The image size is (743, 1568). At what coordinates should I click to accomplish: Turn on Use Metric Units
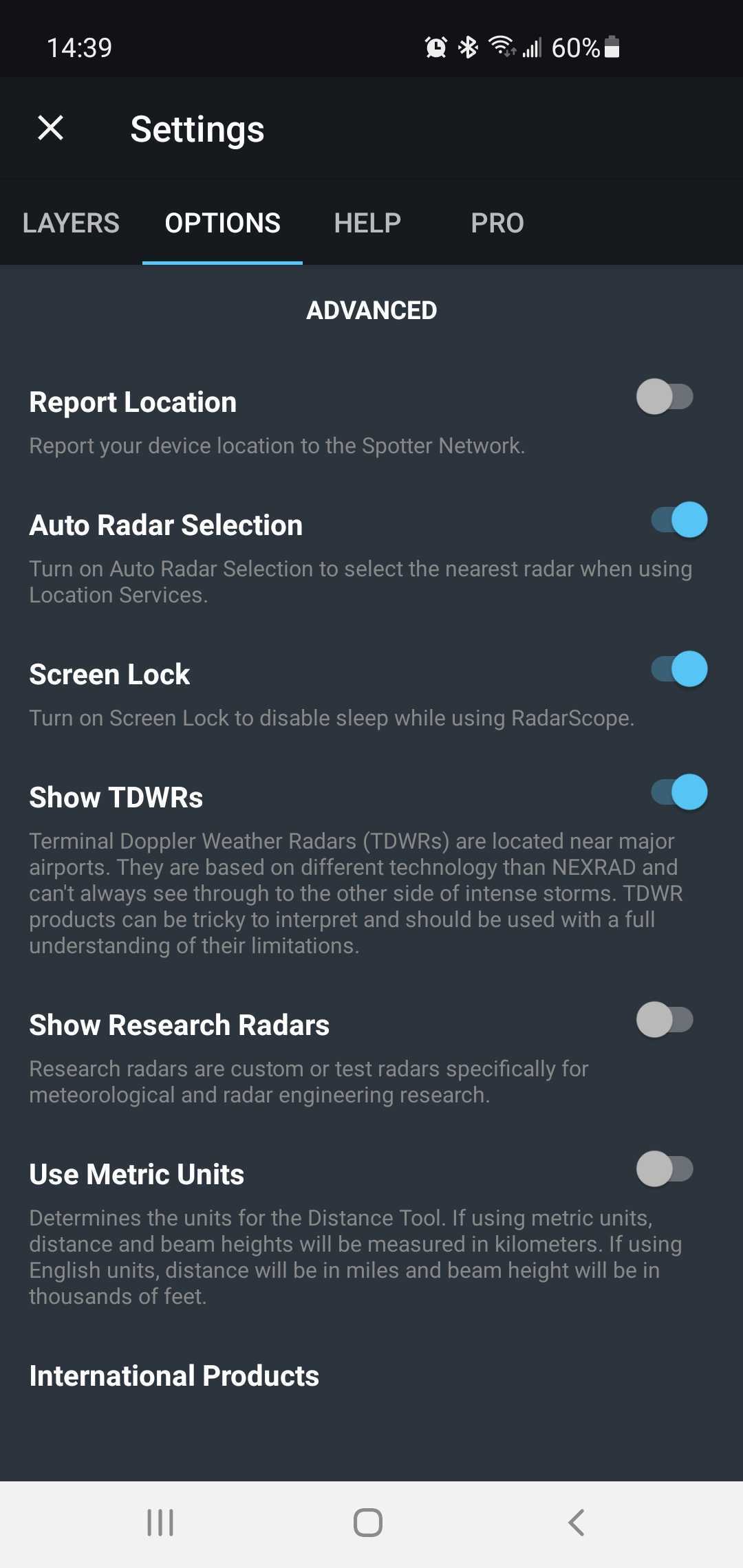pos(665,1169)
